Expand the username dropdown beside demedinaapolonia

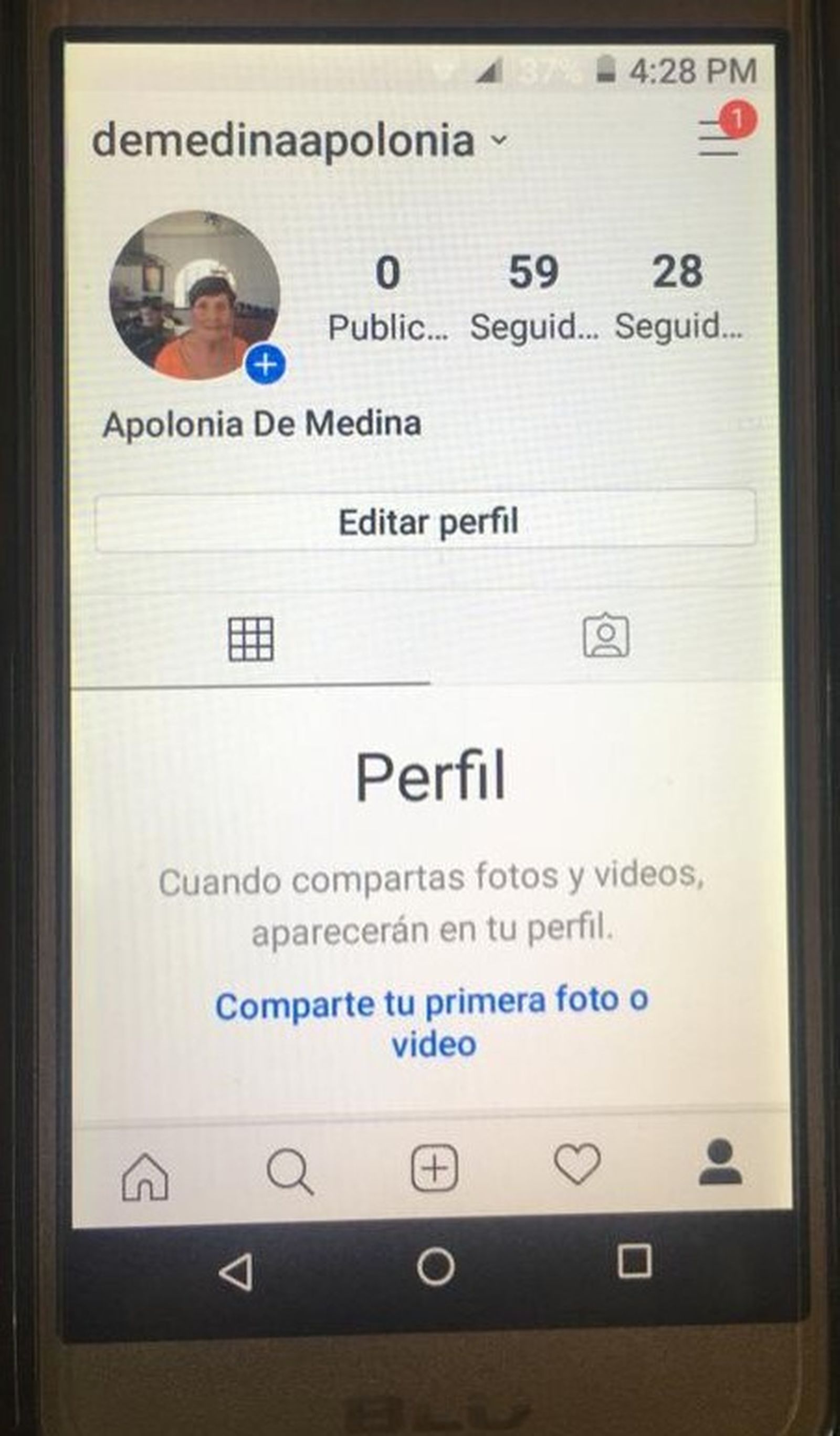(498, 141)
